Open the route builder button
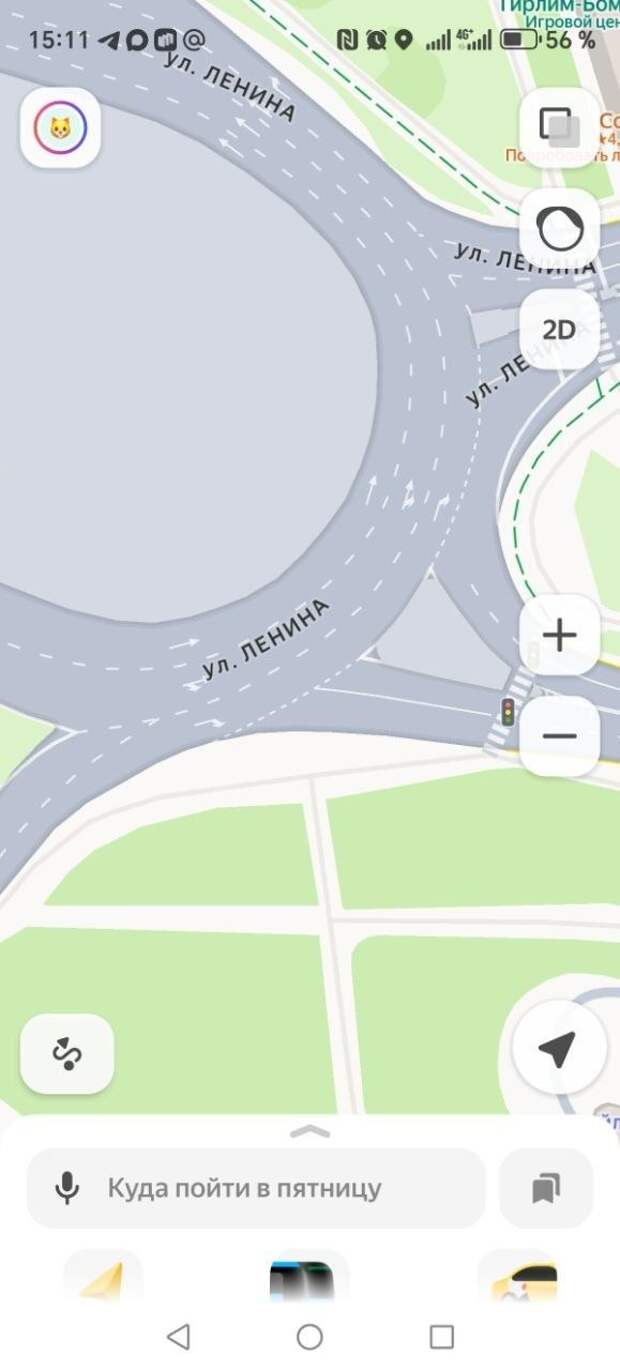The height and width of the screenshot is (1370, 620). pos(67,1054)
